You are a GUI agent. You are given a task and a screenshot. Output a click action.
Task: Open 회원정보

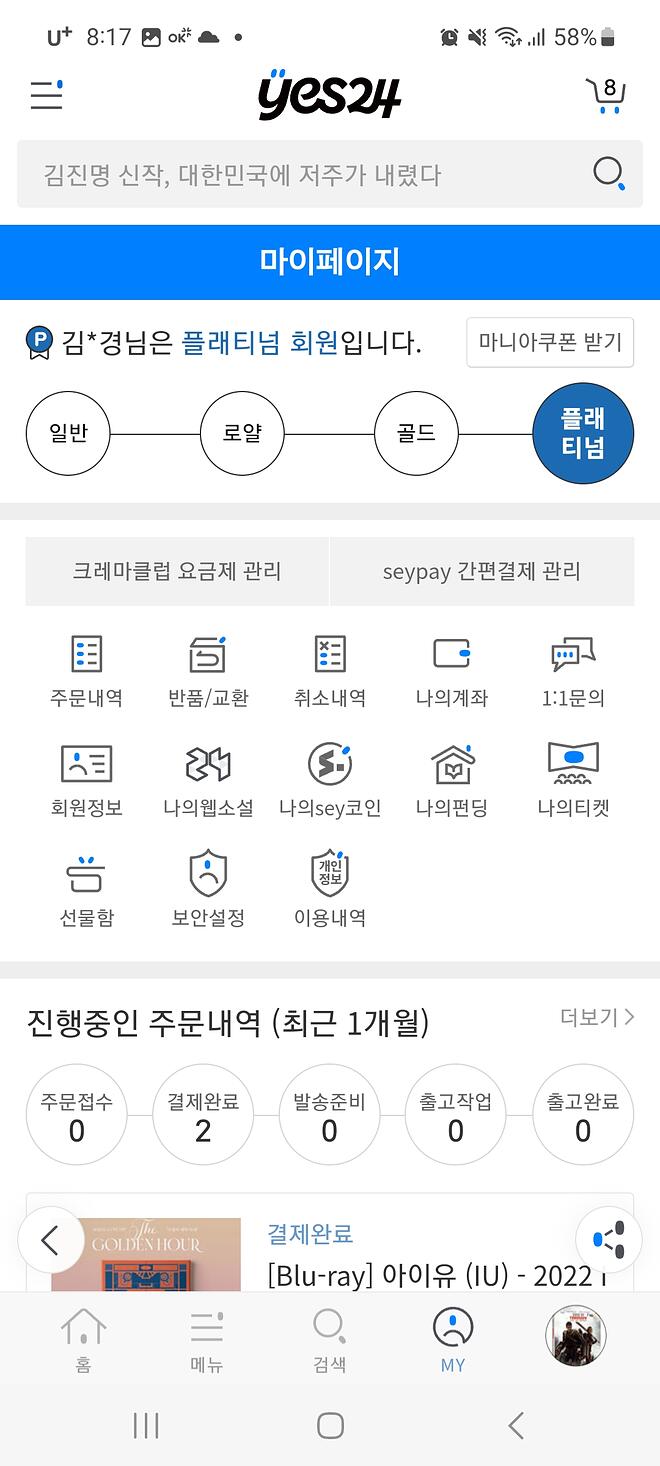(x=87, y=780)
